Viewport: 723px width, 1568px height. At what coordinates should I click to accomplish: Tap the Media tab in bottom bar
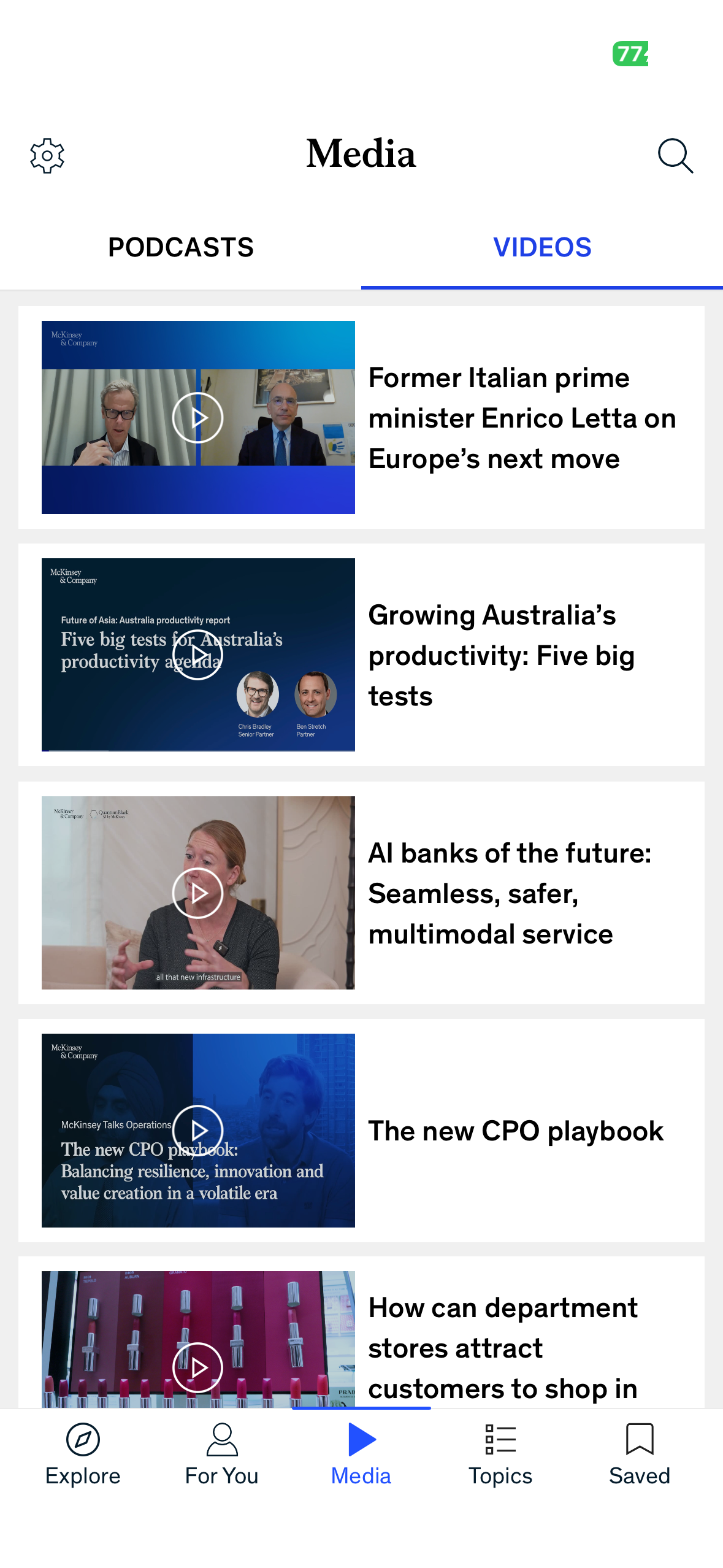point(361,1455)
